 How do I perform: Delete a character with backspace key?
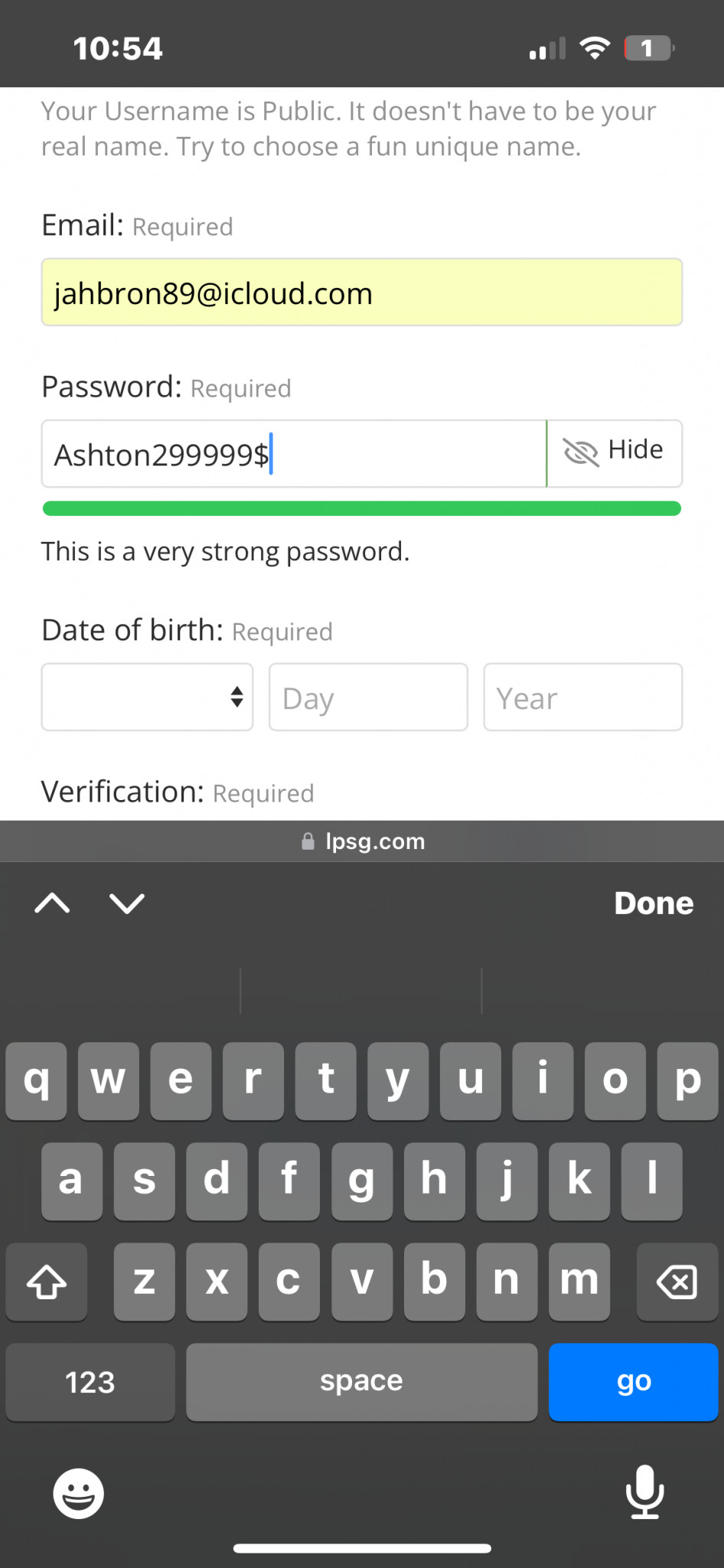pos(677,1282)
